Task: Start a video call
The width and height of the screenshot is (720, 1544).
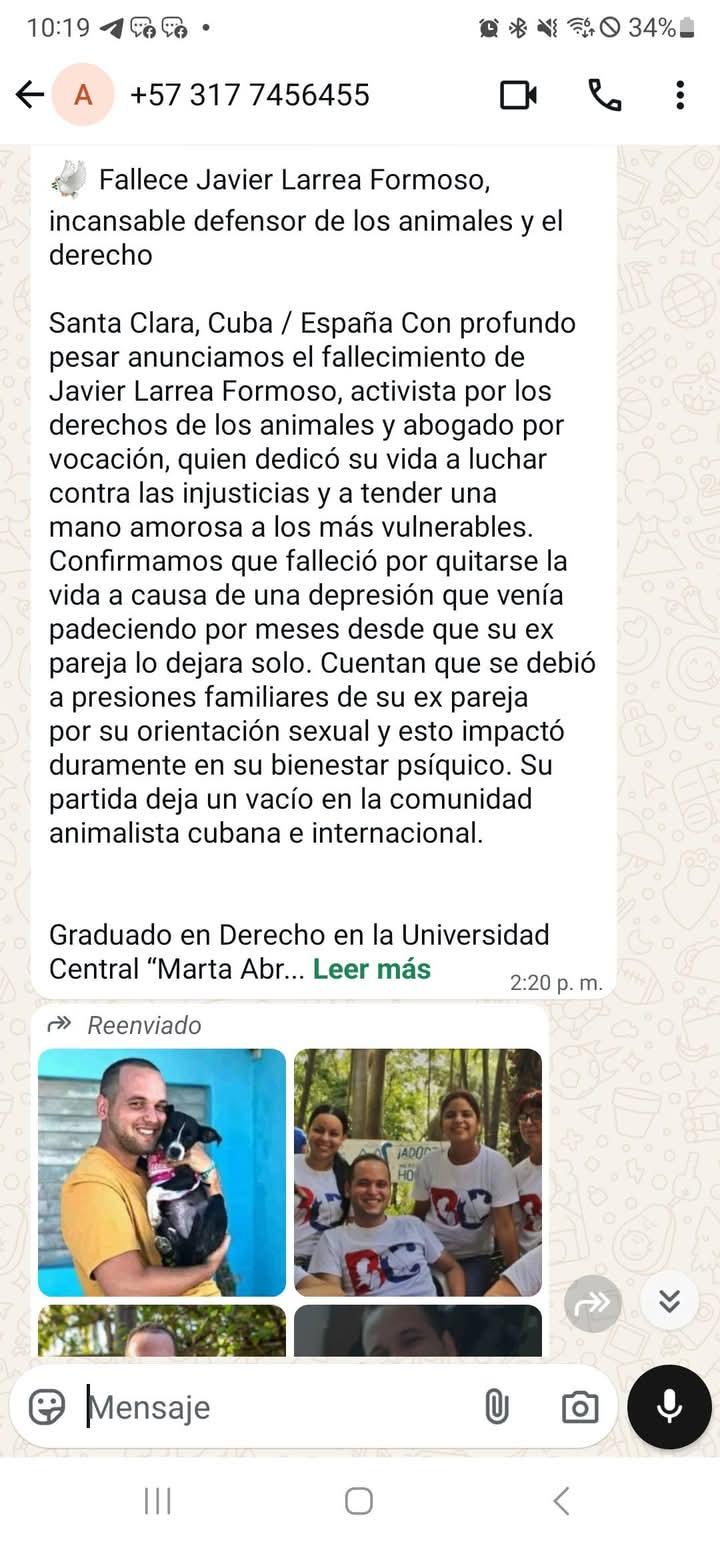Action: tap(518, 95)
